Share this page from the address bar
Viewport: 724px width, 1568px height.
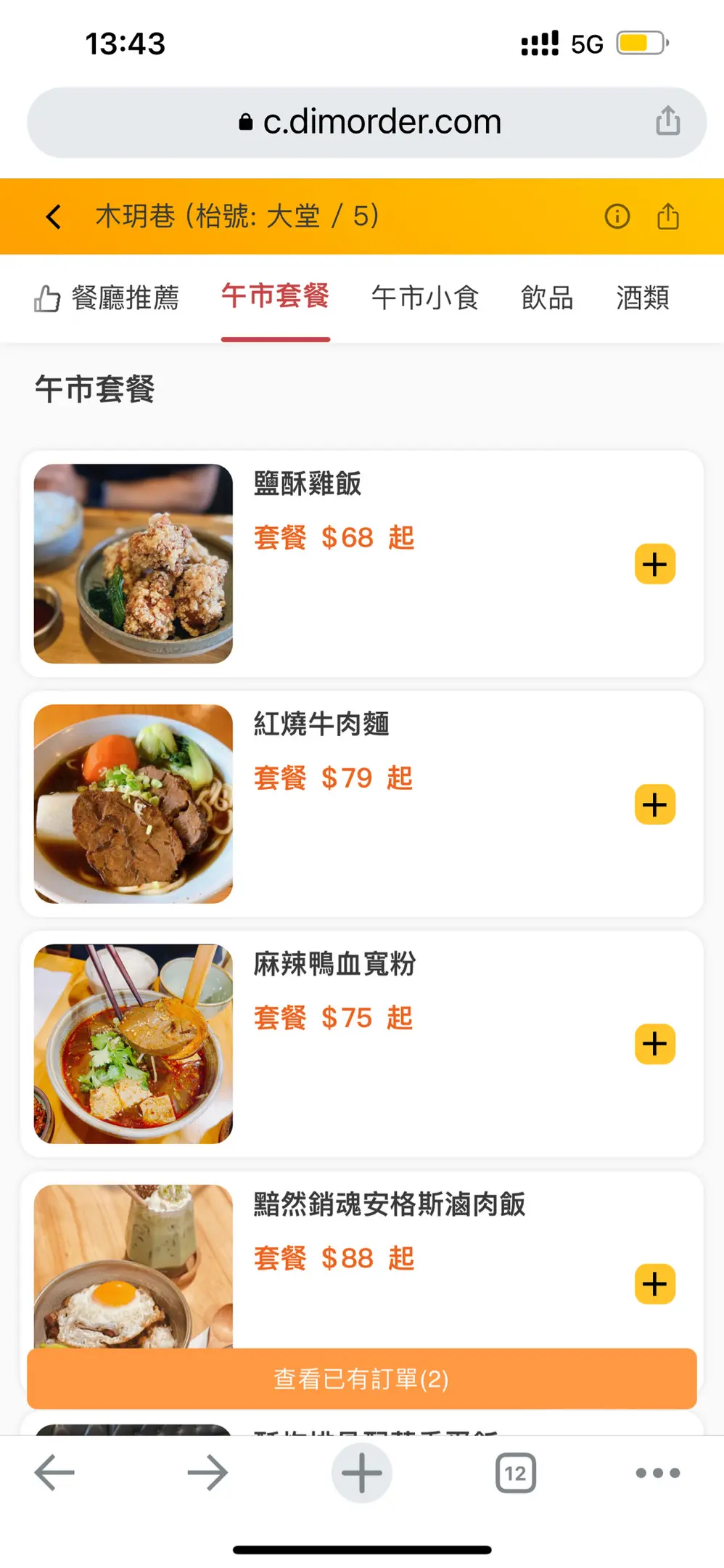(667, 121)
